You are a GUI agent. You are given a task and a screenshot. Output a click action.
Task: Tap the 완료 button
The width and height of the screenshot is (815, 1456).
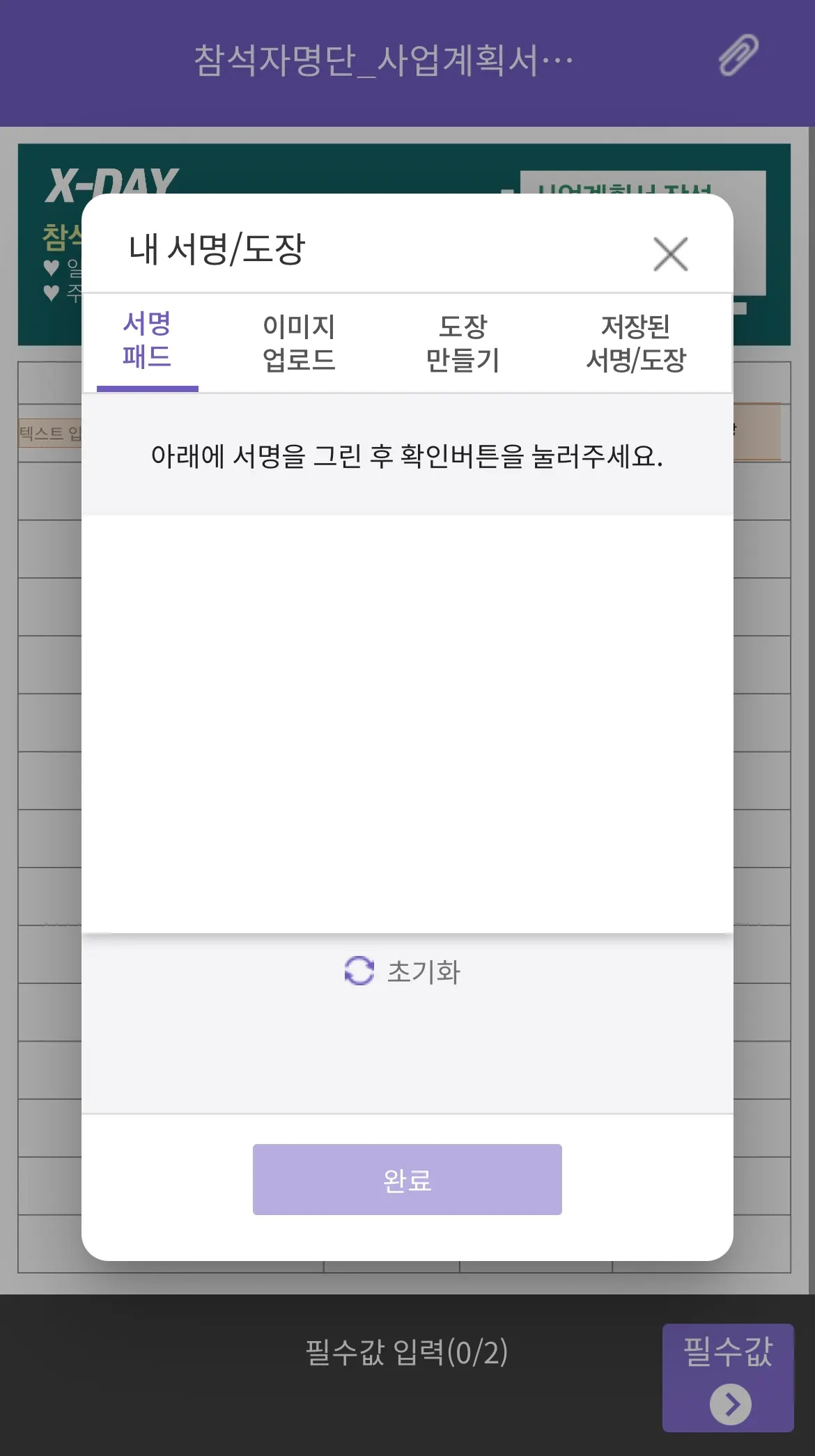coord(407,1180)
